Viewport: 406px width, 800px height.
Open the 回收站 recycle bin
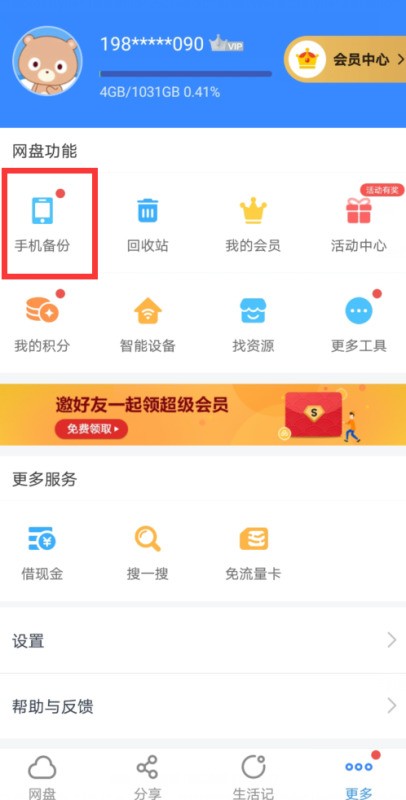(147, 224)
